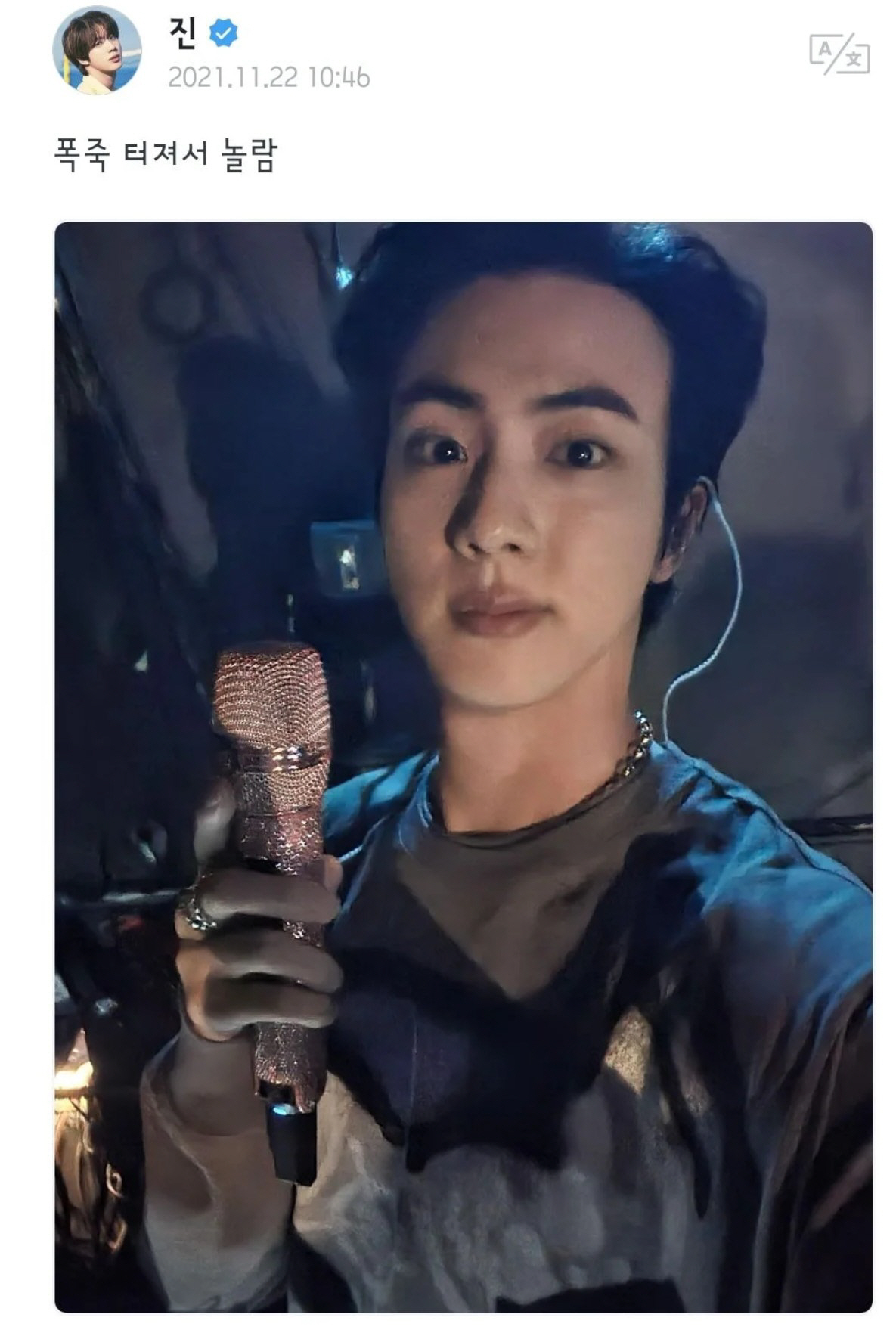Open the posted selfie photo
The height and width of the screenshot is (1336, 896).
pyautogui.click(x=463, y=767)
